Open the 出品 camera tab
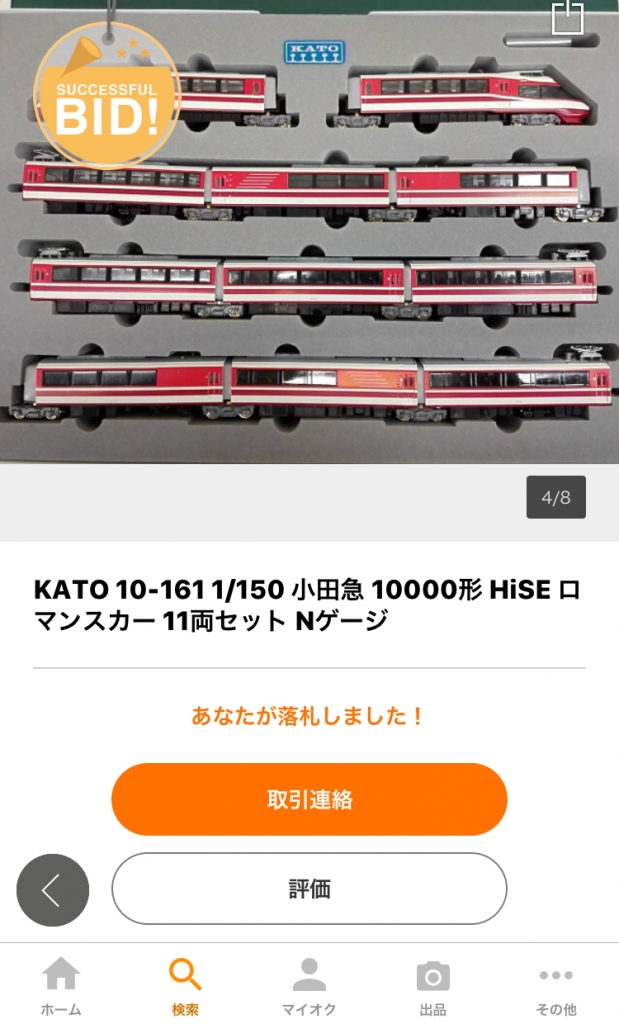 (433, 986)
